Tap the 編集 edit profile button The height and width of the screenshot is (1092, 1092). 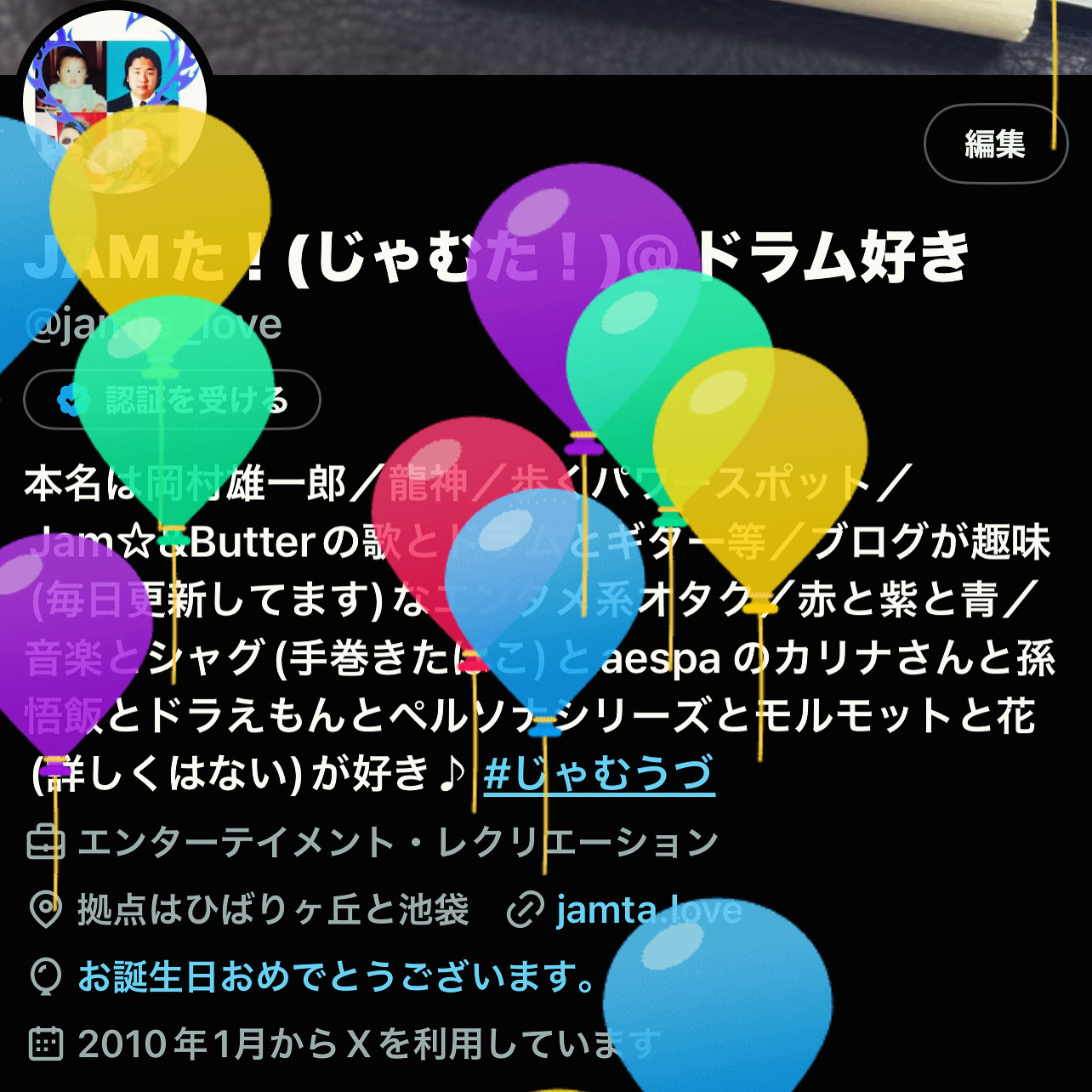click(x=994, y=144)
